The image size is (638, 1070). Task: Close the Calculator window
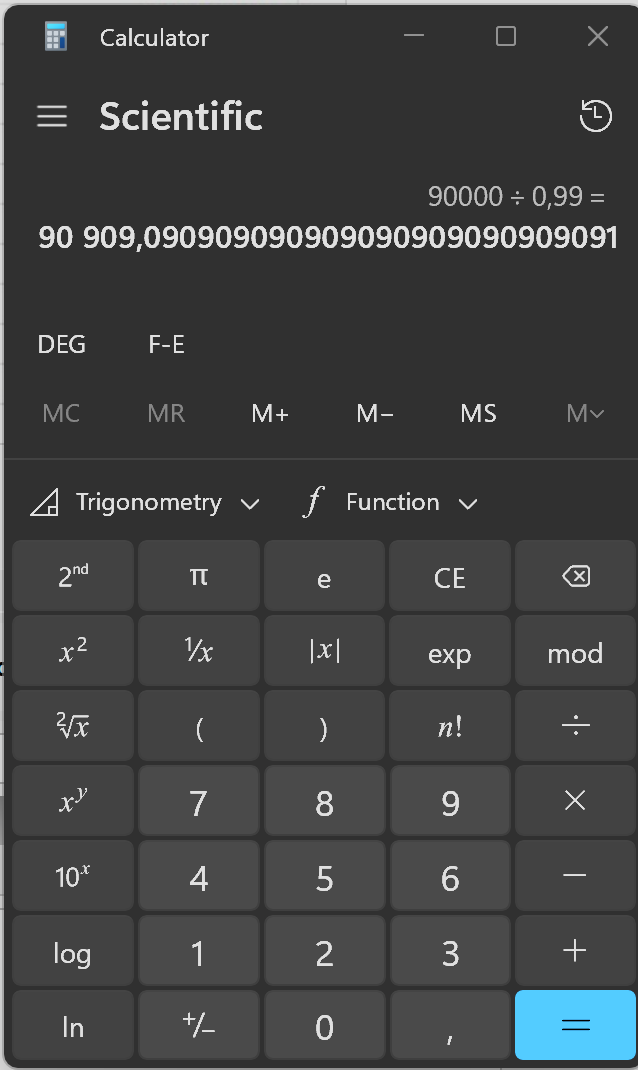click(598, 36)
